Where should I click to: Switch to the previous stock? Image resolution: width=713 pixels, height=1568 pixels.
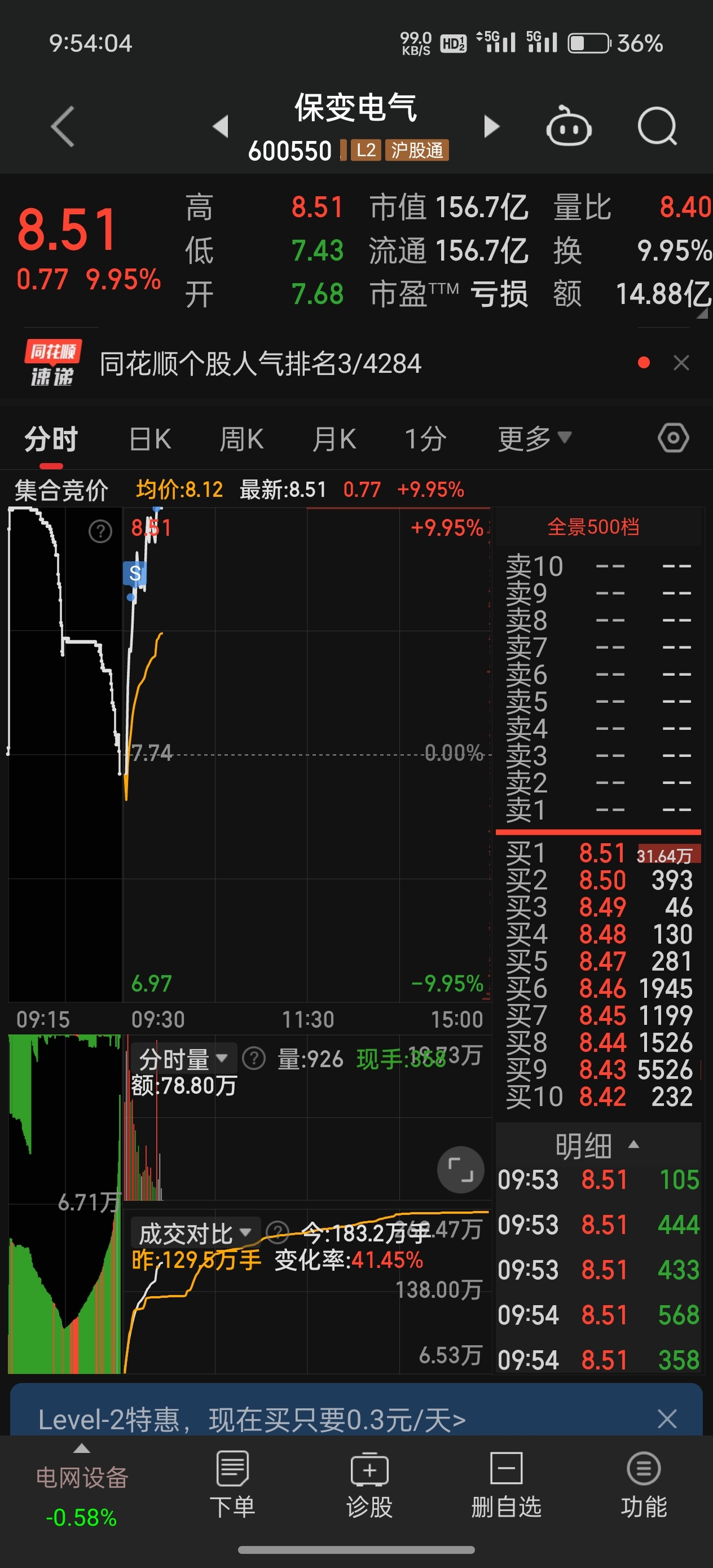point(221,126)
